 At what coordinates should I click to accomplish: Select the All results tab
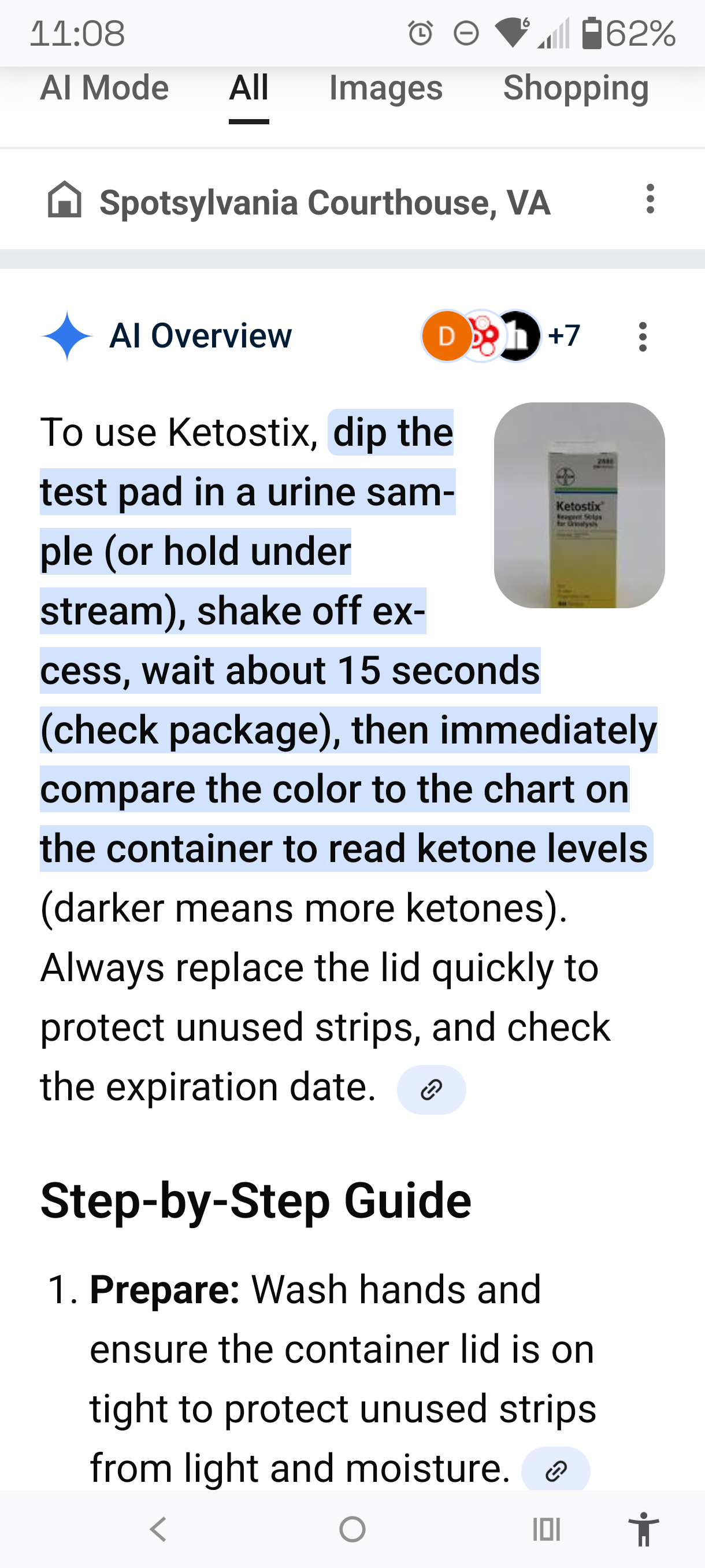point(249,88)
